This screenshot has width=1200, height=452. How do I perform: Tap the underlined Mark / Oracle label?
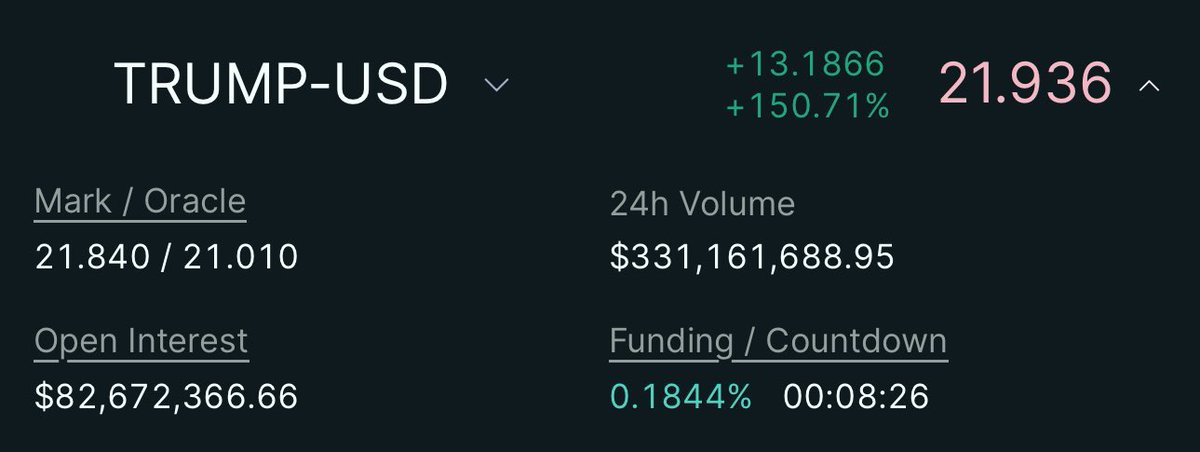tap(140, 203)
